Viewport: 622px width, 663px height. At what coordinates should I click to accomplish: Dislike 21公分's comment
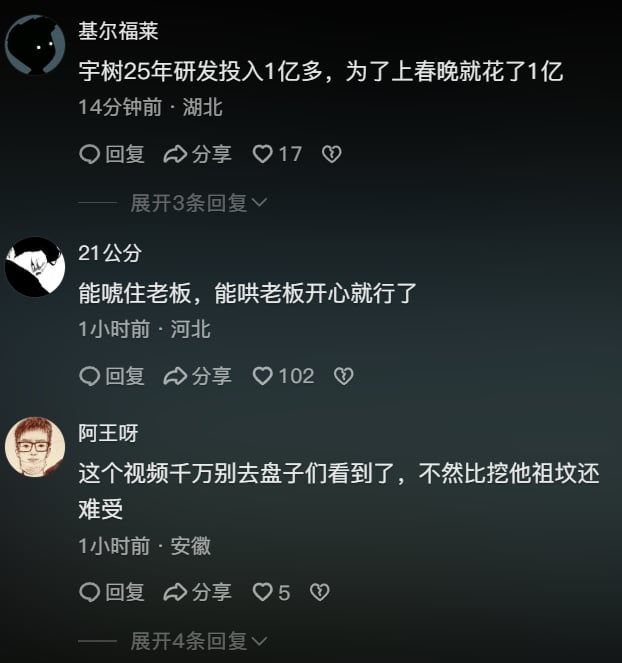click(344, 376)
